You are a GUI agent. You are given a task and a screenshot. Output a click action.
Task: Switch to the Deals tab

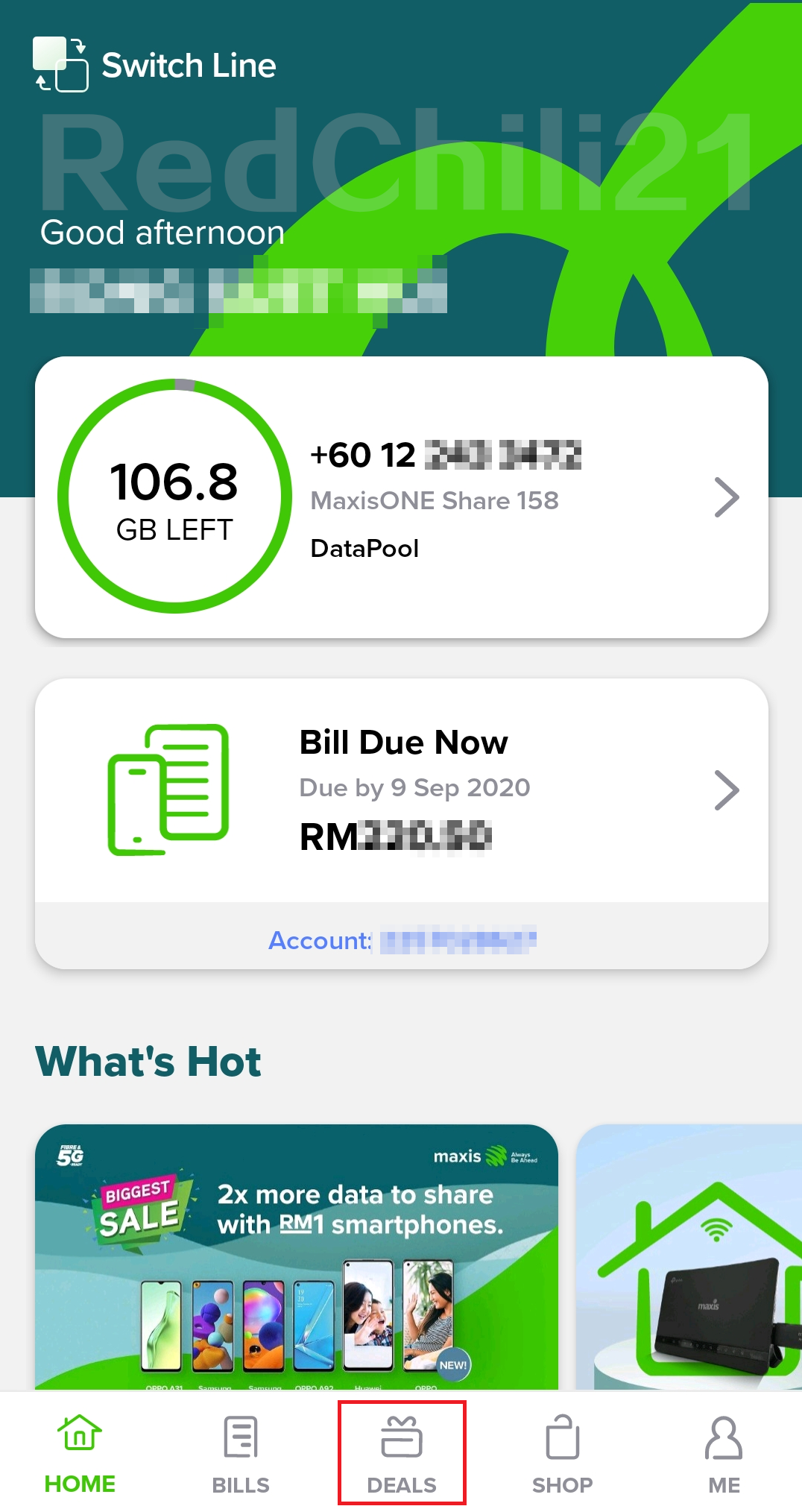click(x=402, y=1454)
